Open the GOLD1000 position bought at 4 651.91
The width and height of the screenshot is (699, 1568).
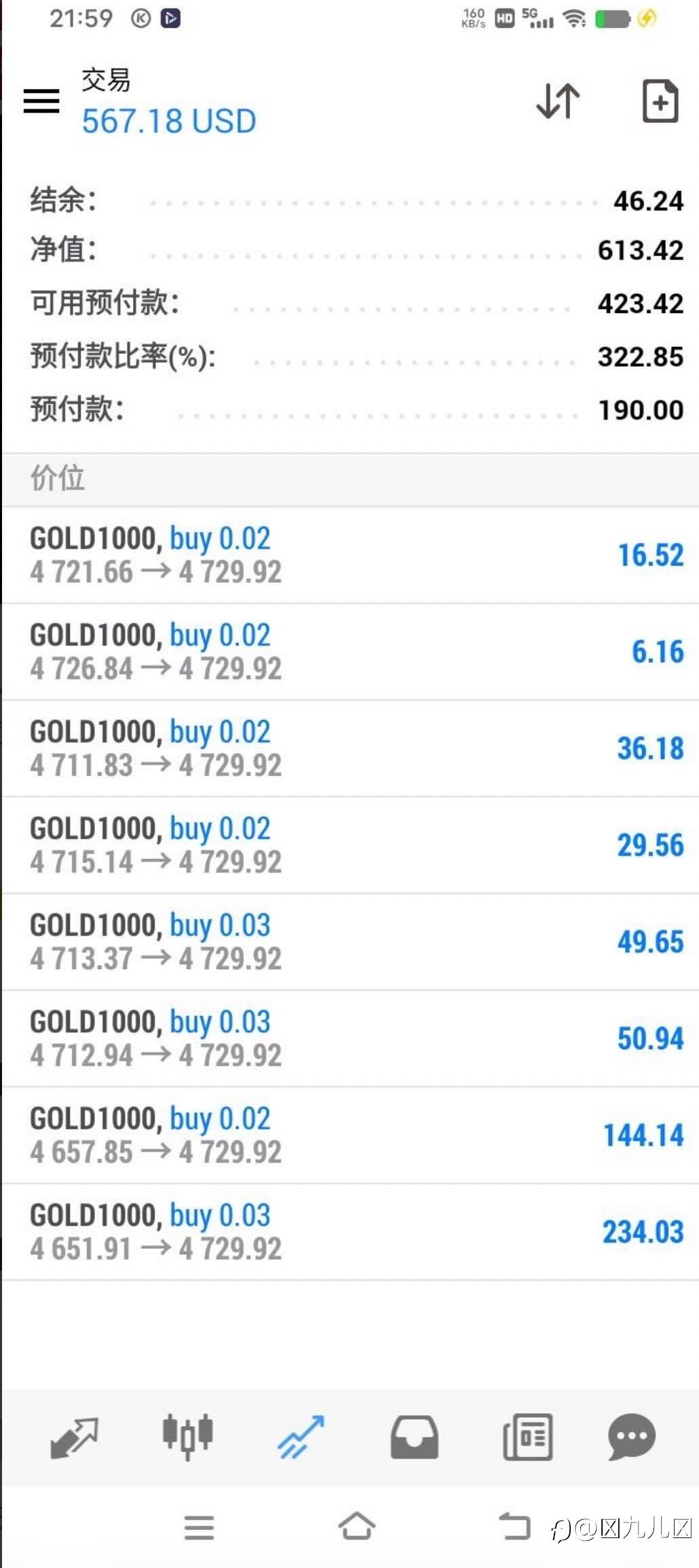[x=349, y=1232]
